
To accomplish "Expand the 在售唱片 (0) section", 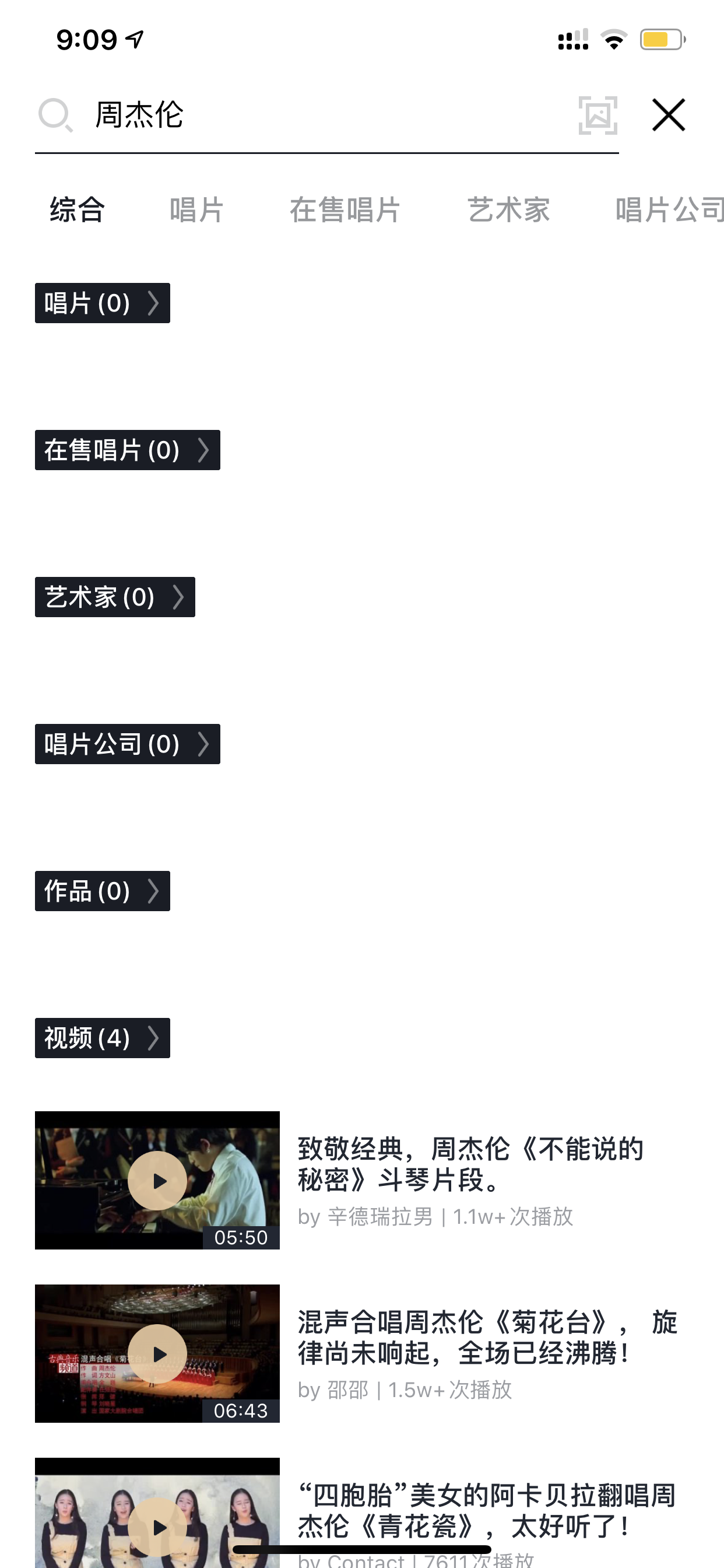I will pyautogui.click(x=127, y=450).
